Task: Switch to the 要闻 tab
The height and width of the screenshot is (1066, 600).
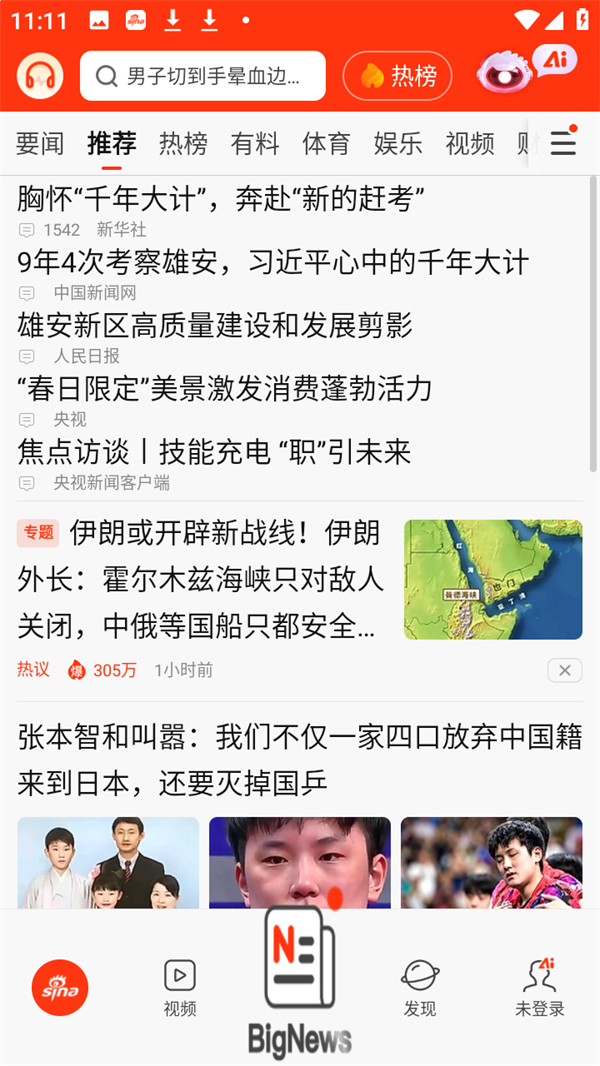Action: click(x=40, y=143)
